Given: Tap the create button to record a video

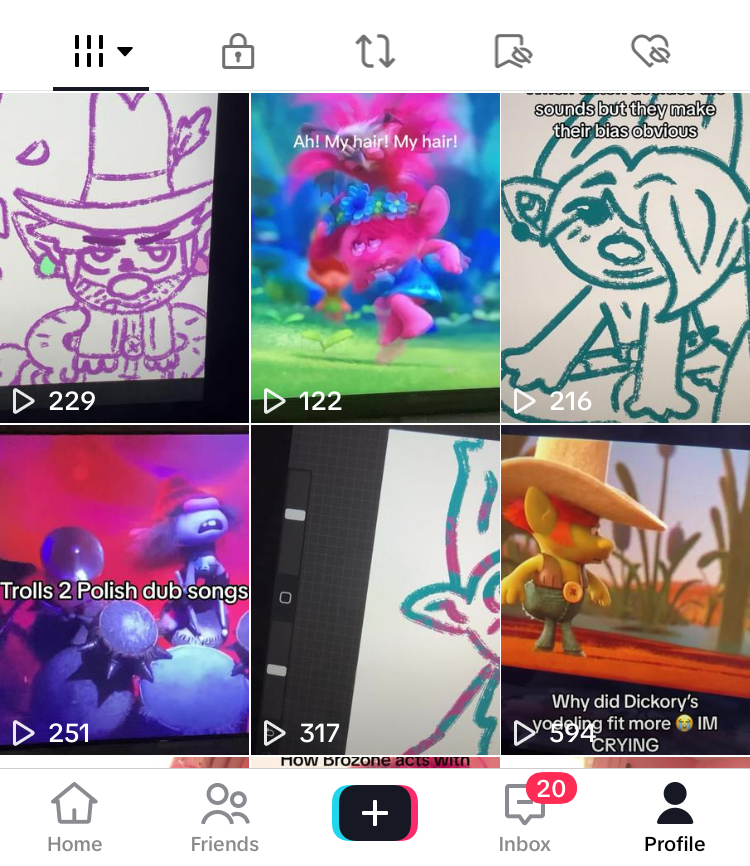Looking at the screenshot, I should 375,812.
